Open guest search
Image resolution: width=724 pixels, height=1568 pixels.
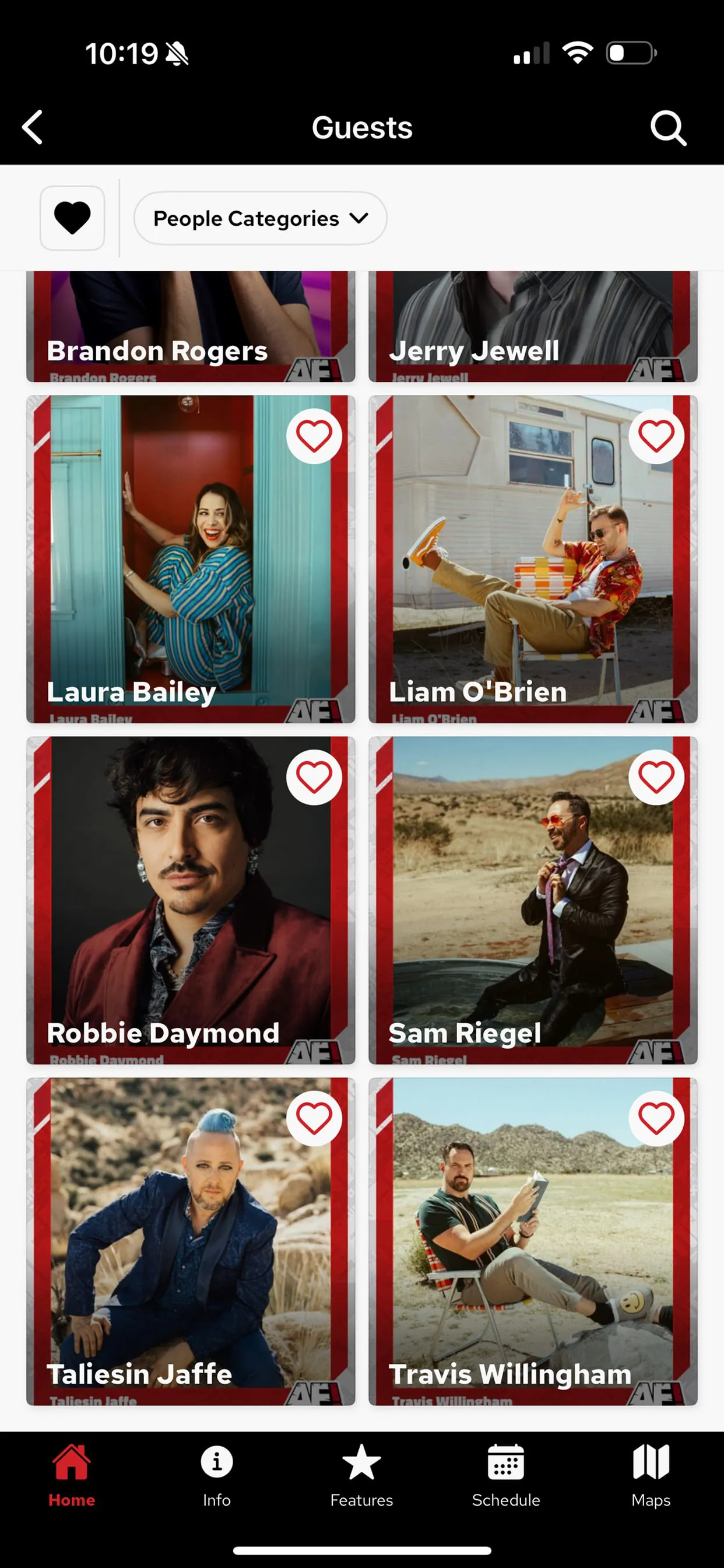tap(668, 128)
